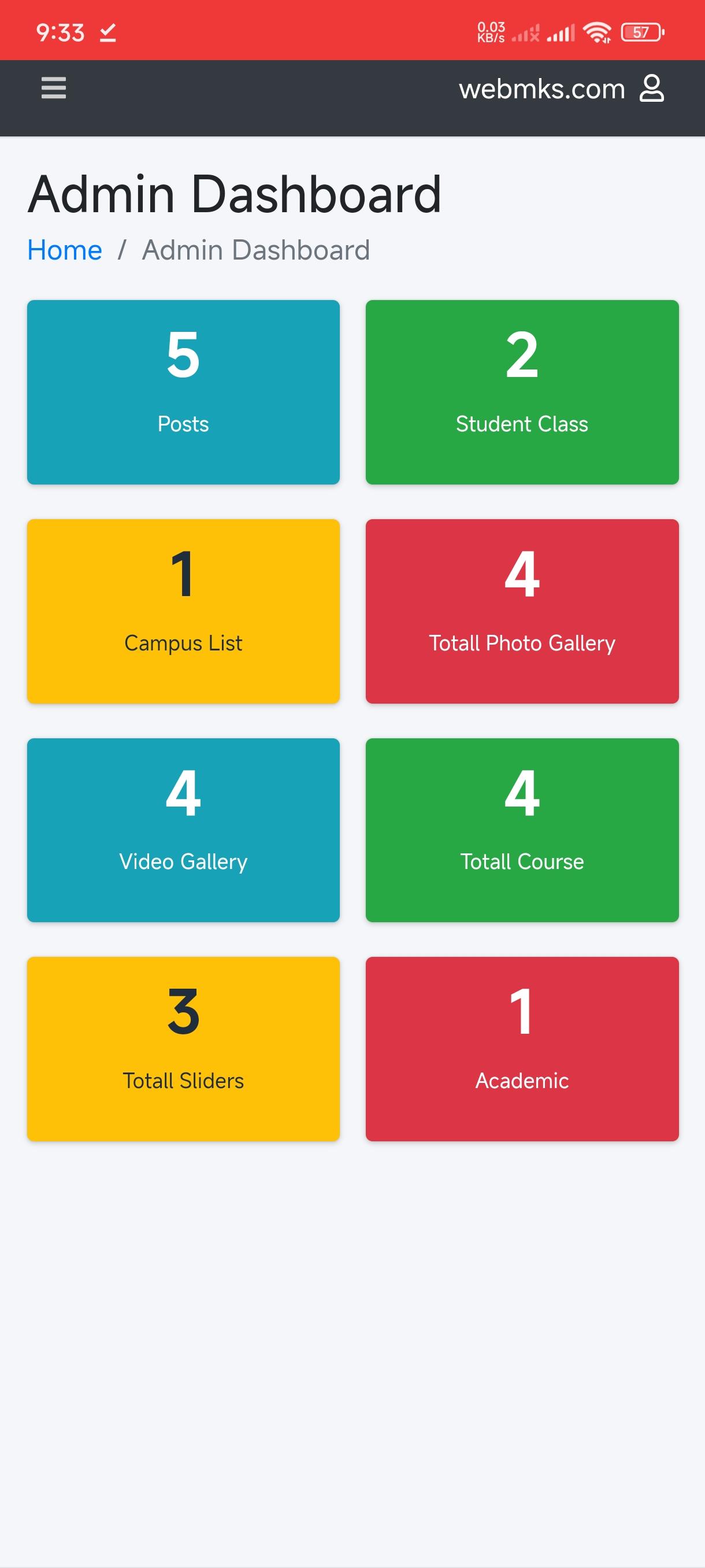Open the Academic card

click(522, 1049)
